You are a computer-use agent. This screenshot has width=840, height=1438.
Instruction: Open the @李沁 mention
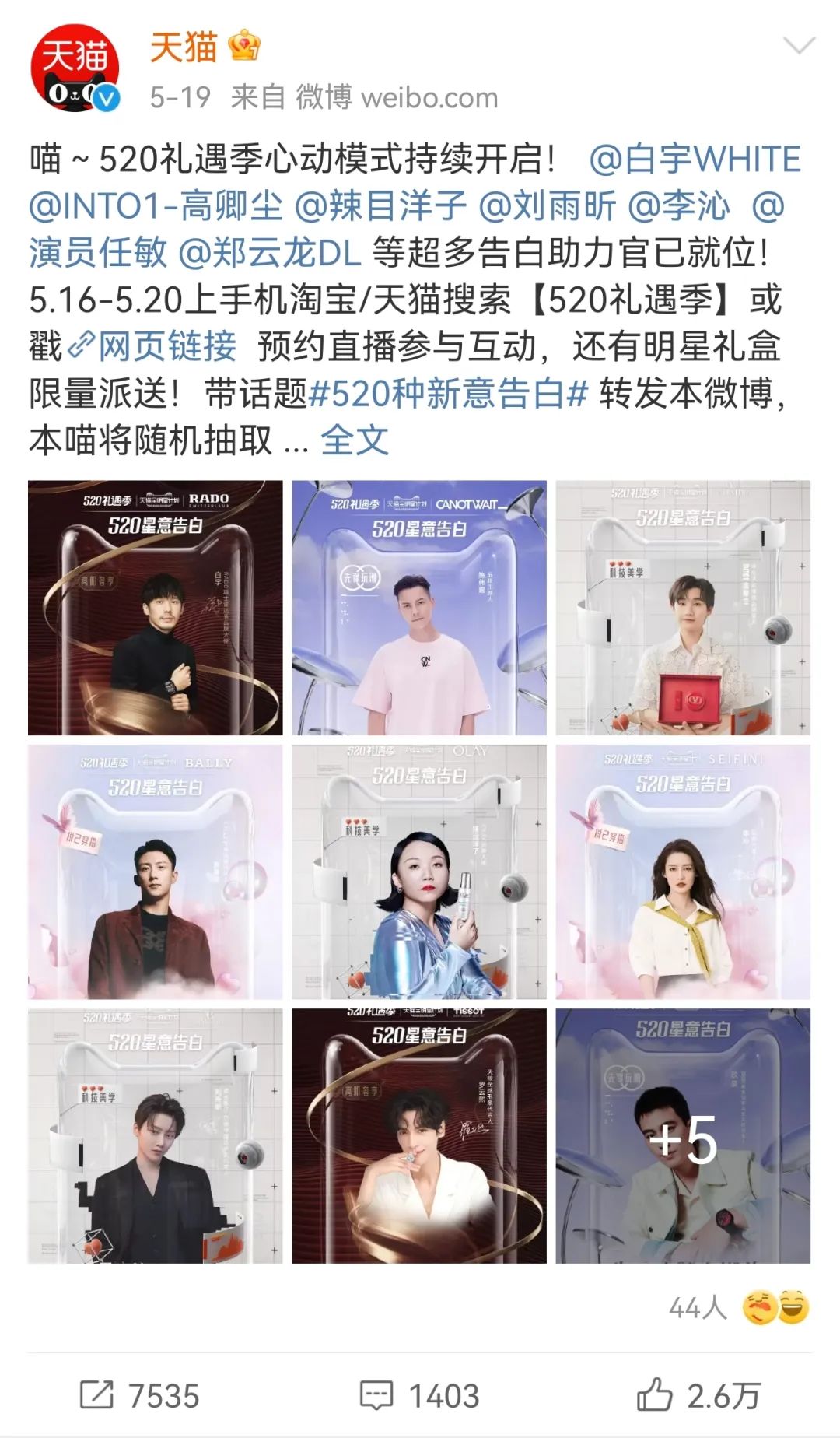(x=678, y=206)
